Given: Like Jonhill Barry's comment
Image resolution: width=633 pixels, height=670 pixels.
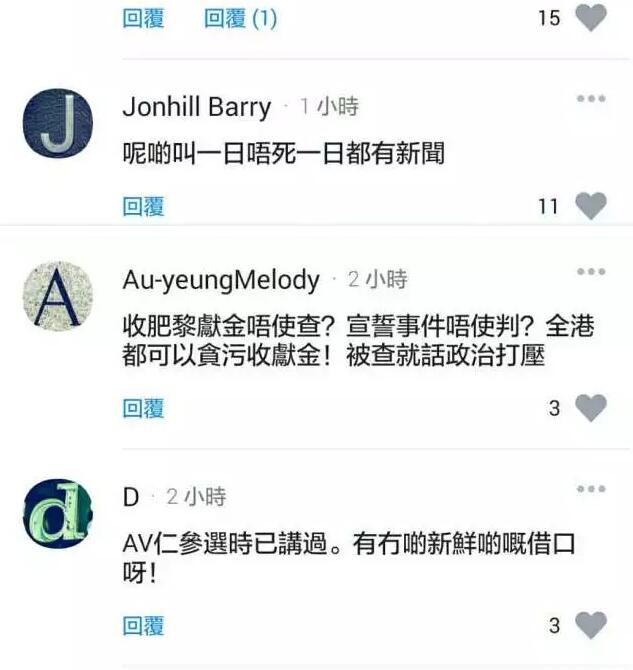Looking at the screenshot, I should coord(591,206).
